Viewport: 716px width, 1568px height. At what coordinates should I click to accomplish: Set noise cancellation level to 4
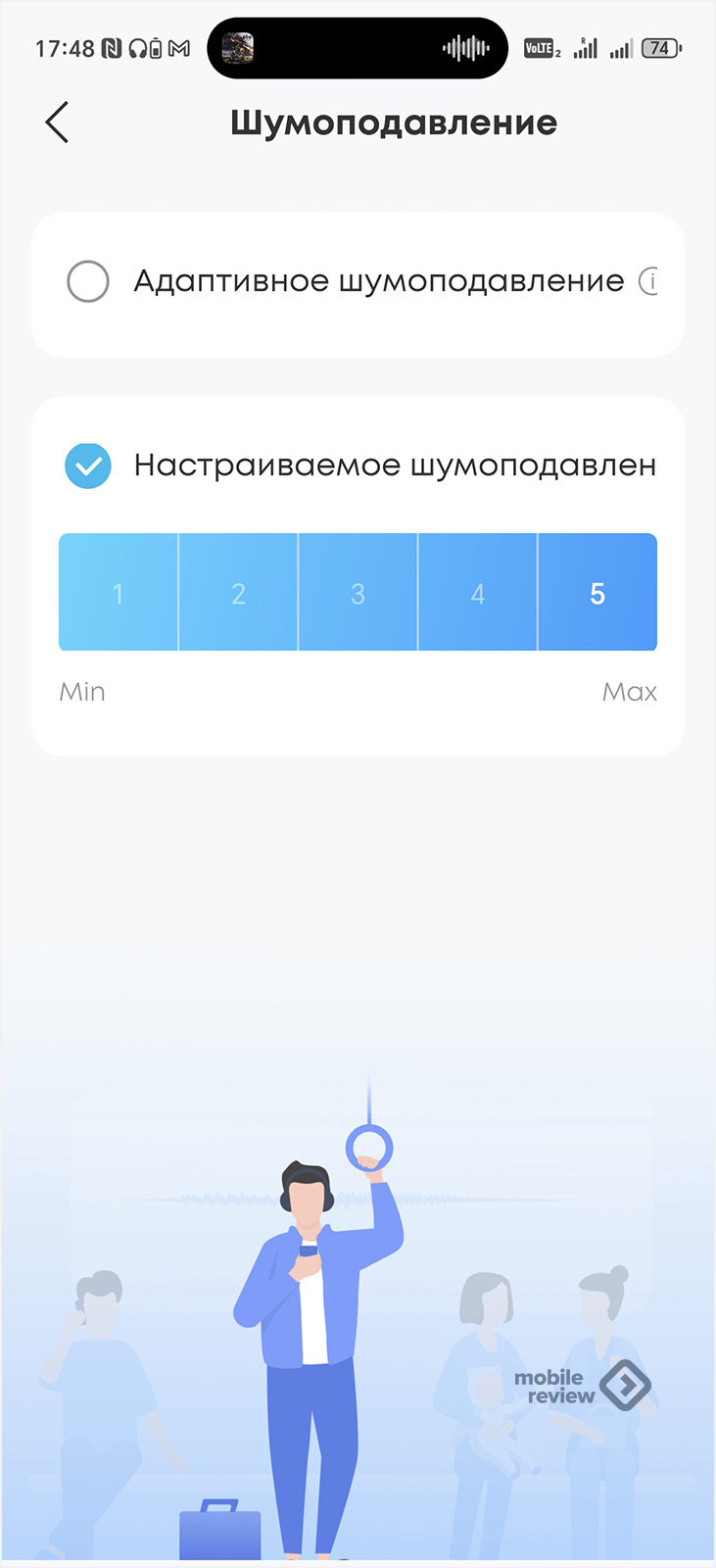tap(477, 592)
